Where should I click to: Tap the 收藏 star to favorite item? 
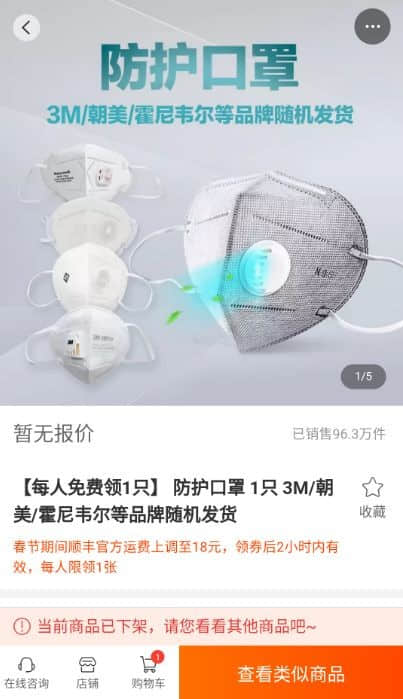pyautogui.click(x=372, y=498)
